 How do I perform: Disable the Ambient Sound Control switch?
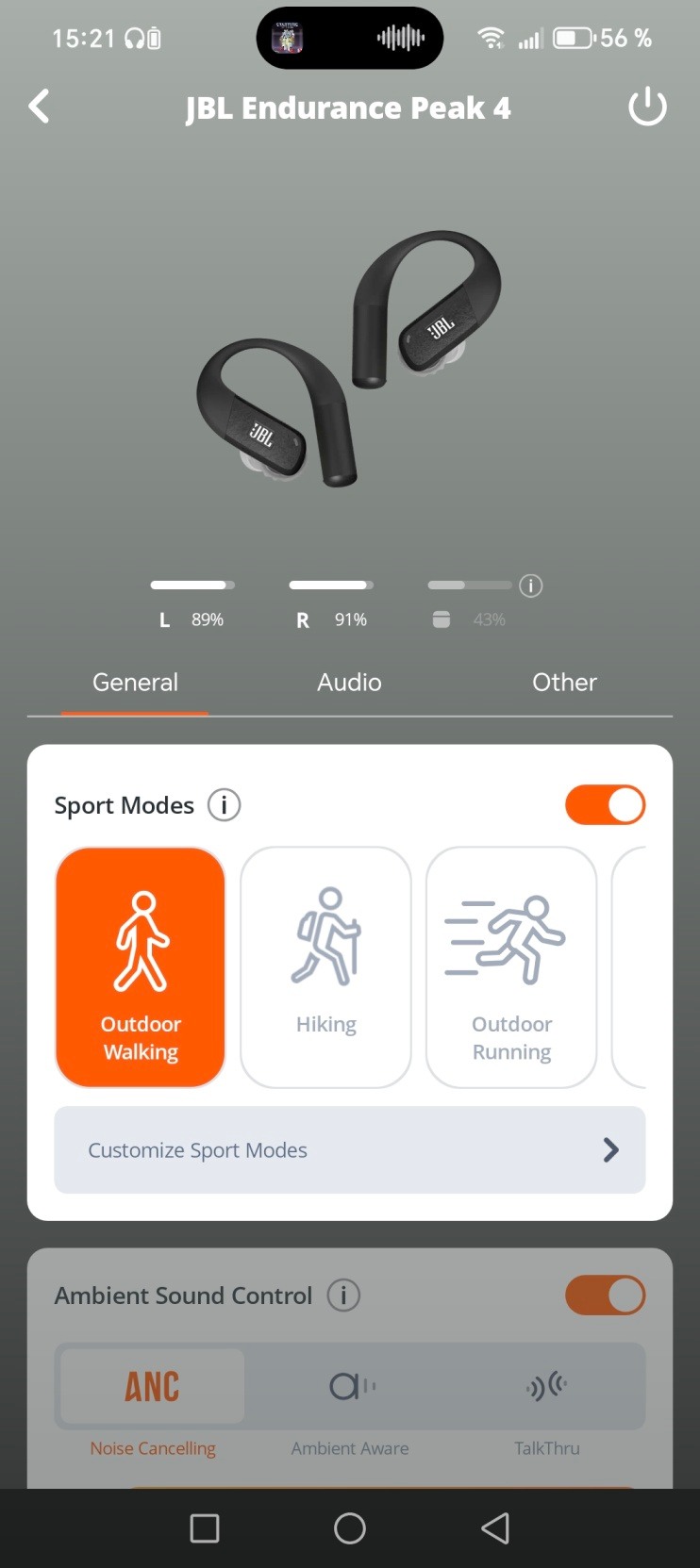pyautogui.click(x=605, y=1296)
